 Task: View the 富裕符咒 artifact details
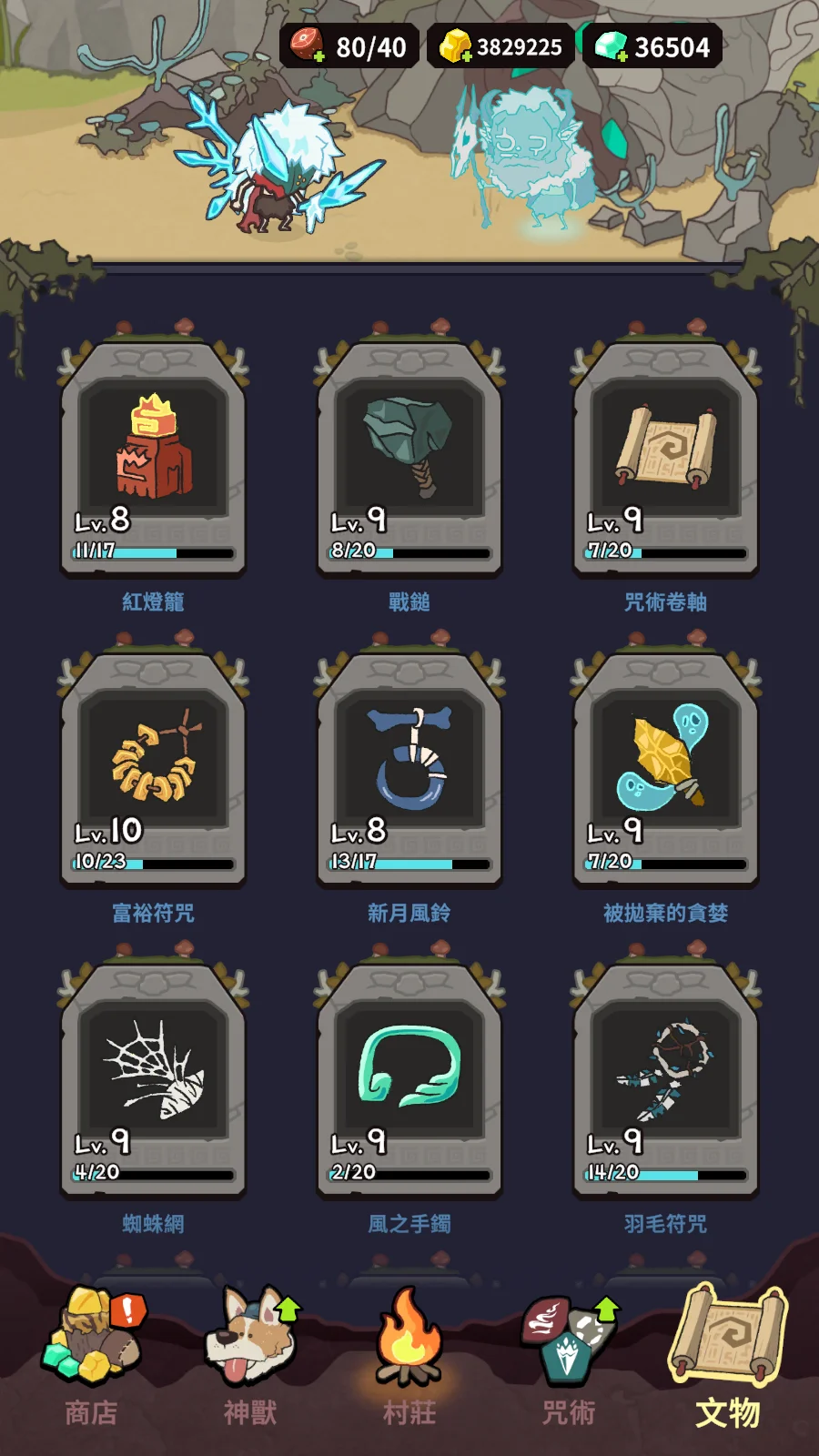point(153,770)
